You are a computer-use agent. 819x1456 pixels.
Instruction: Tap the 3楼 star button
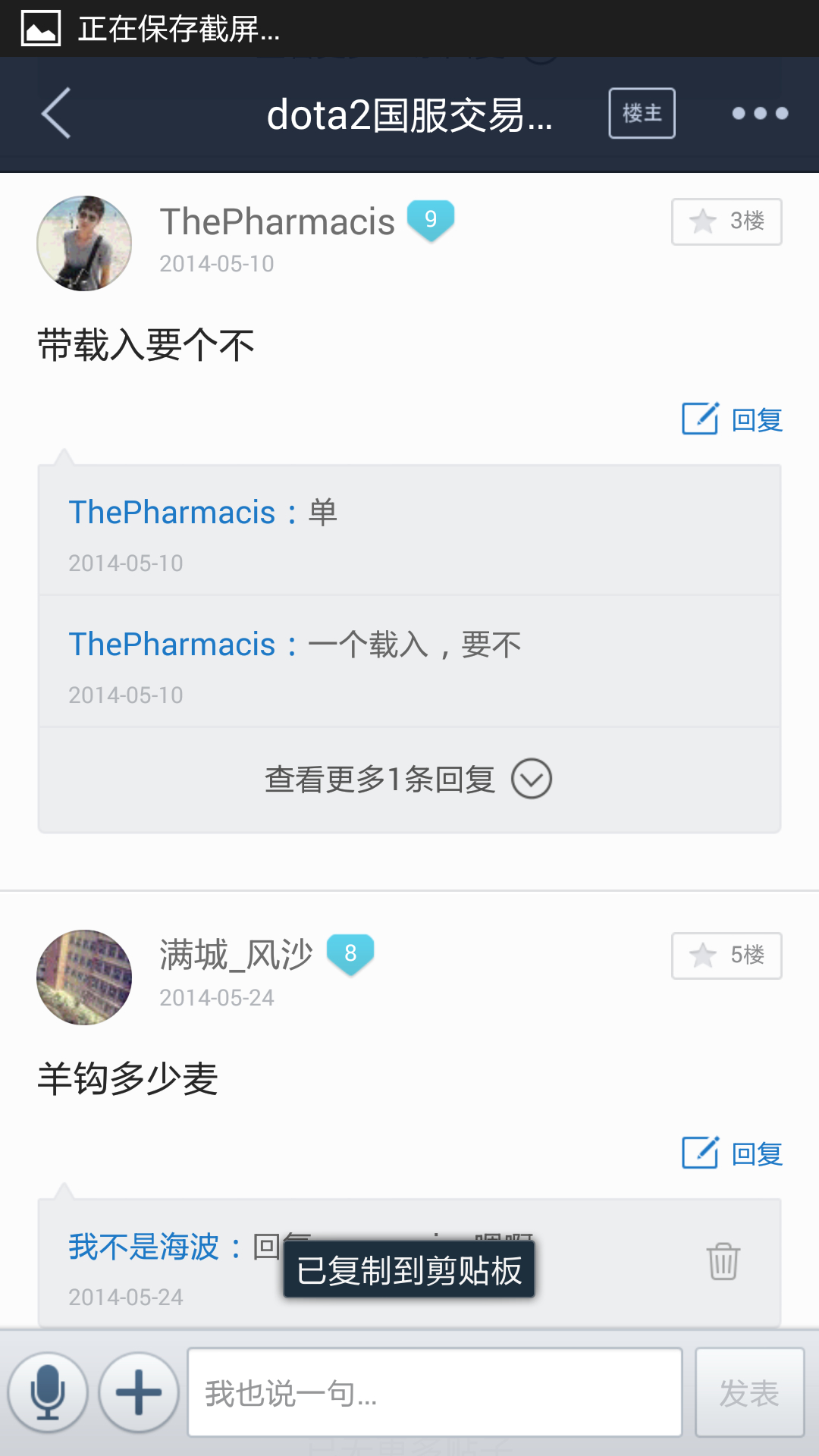(x=726, y=221)
